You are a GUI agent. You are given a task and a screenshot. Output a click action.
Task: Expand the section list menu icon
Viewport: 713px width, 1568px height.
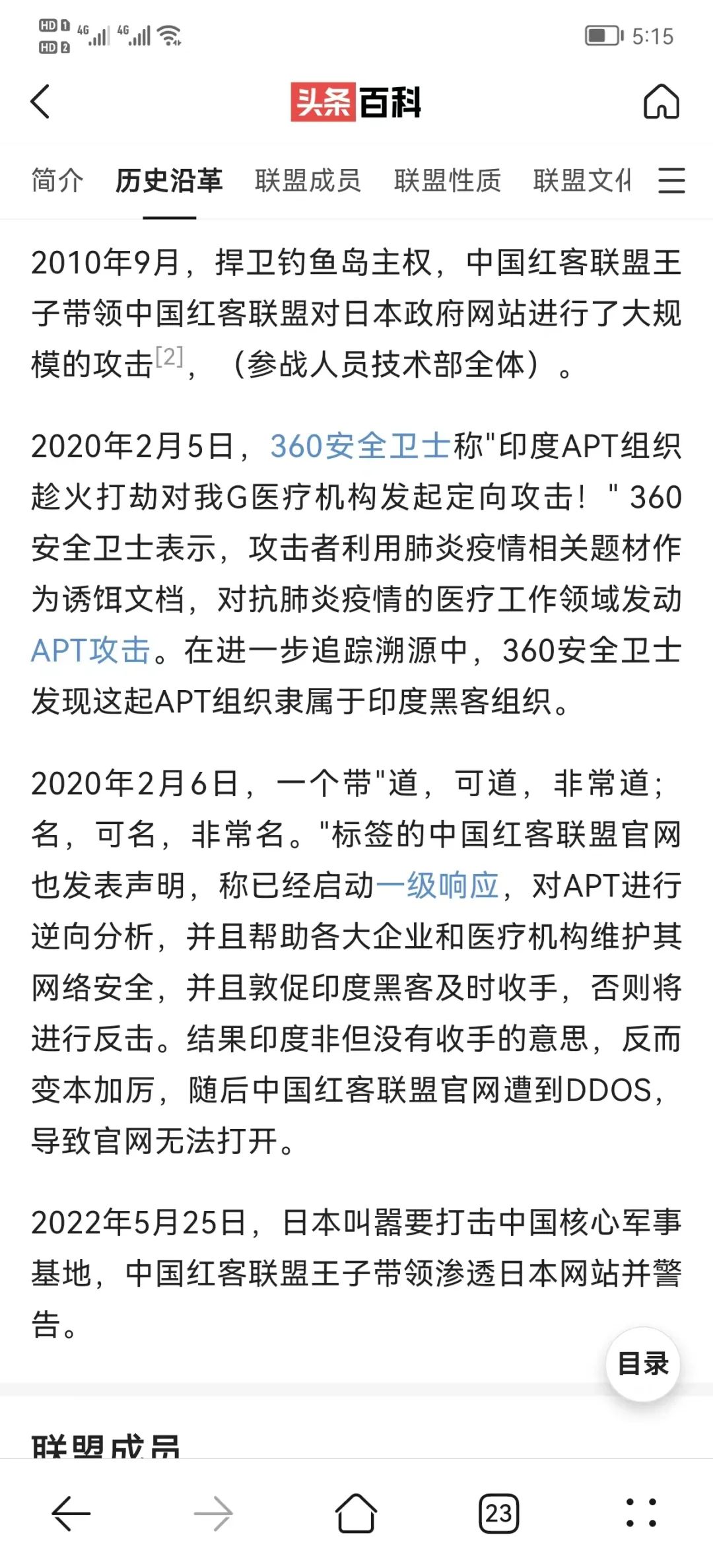coord(671,180)
